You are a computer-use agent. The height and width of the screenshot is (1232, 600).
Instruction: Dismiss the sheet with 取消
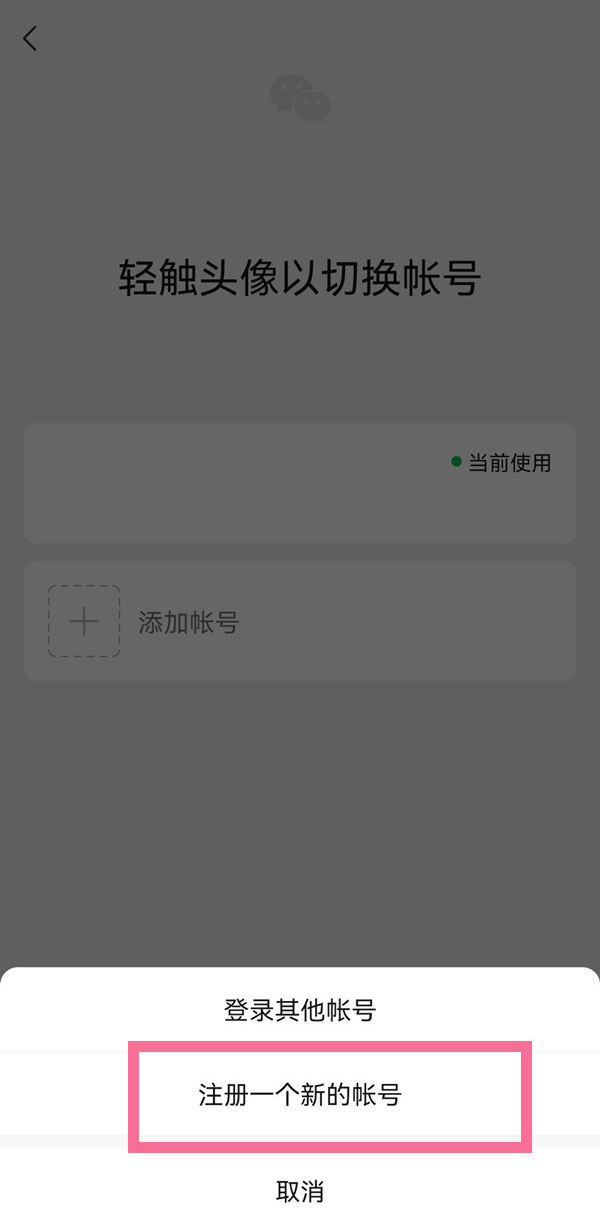pyautogui.click(x=300, y=1191)
